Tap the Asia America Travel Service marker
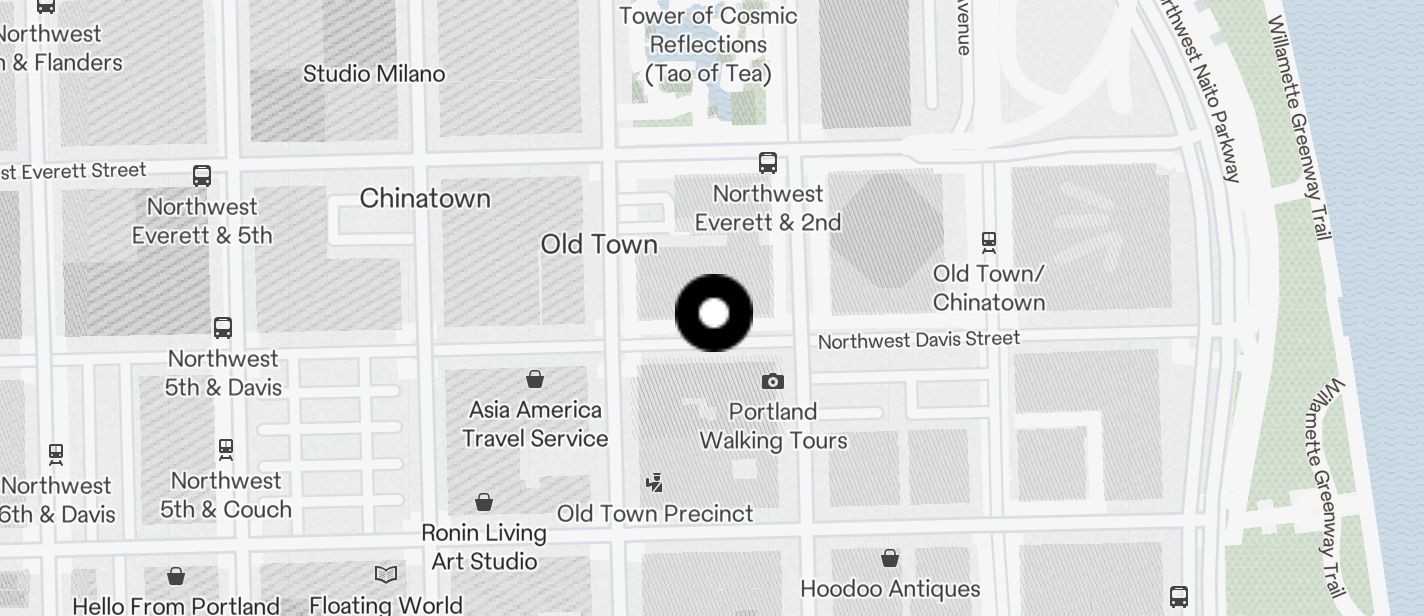The height and width of the screenshot is (616, 1424). (x=535, y=379)
